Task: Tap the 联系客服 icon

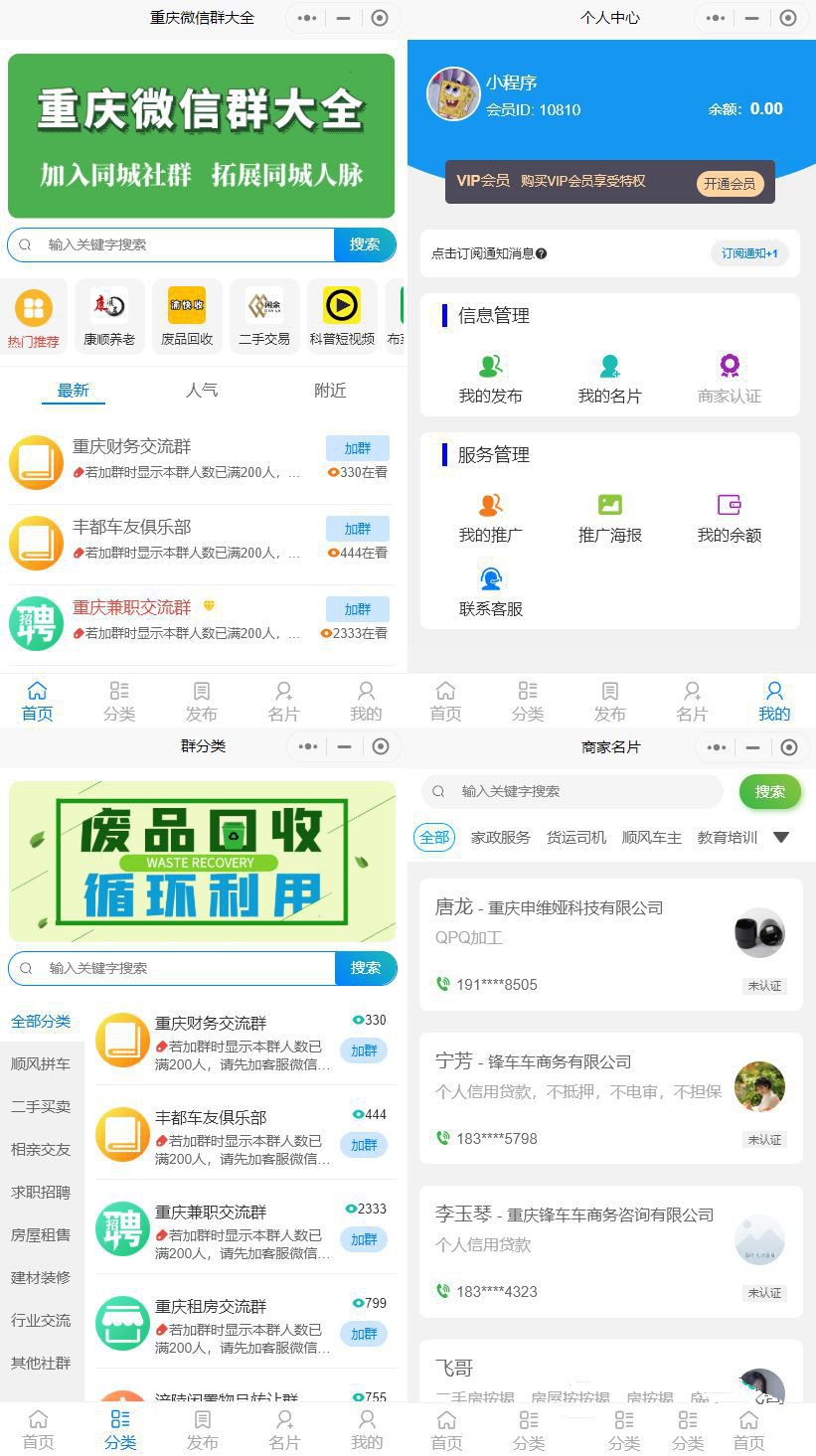Action: 490,576
